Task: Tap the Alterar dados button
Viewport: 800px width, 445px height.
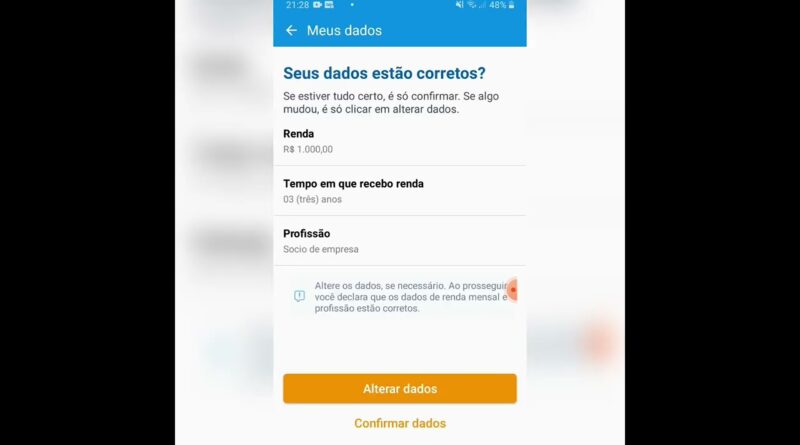Action: (x=399, y=389)
